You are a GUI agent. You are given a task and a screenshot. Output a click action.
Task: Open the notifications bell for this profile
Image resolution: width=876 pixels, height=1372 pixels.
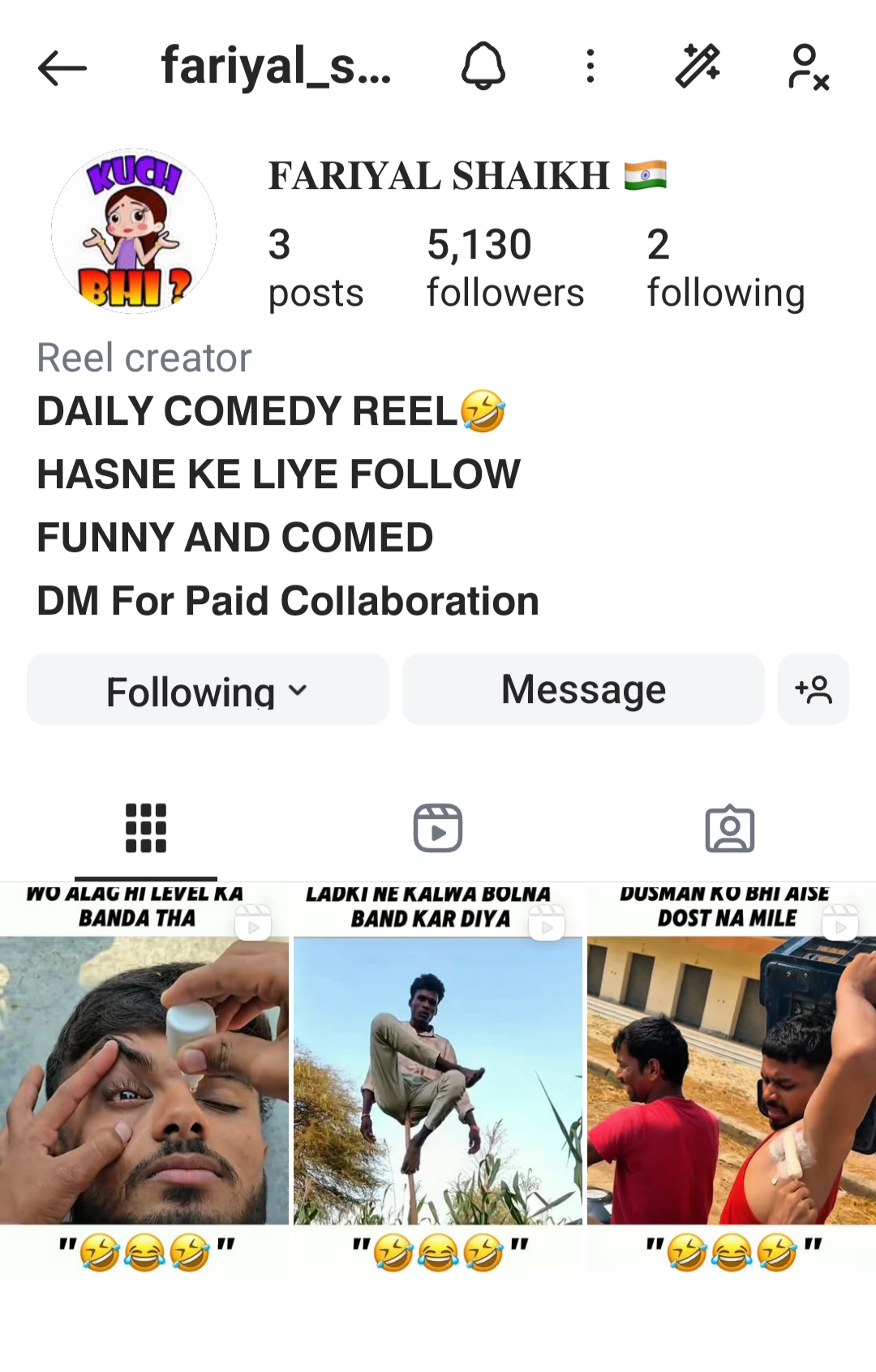(483, 66)
